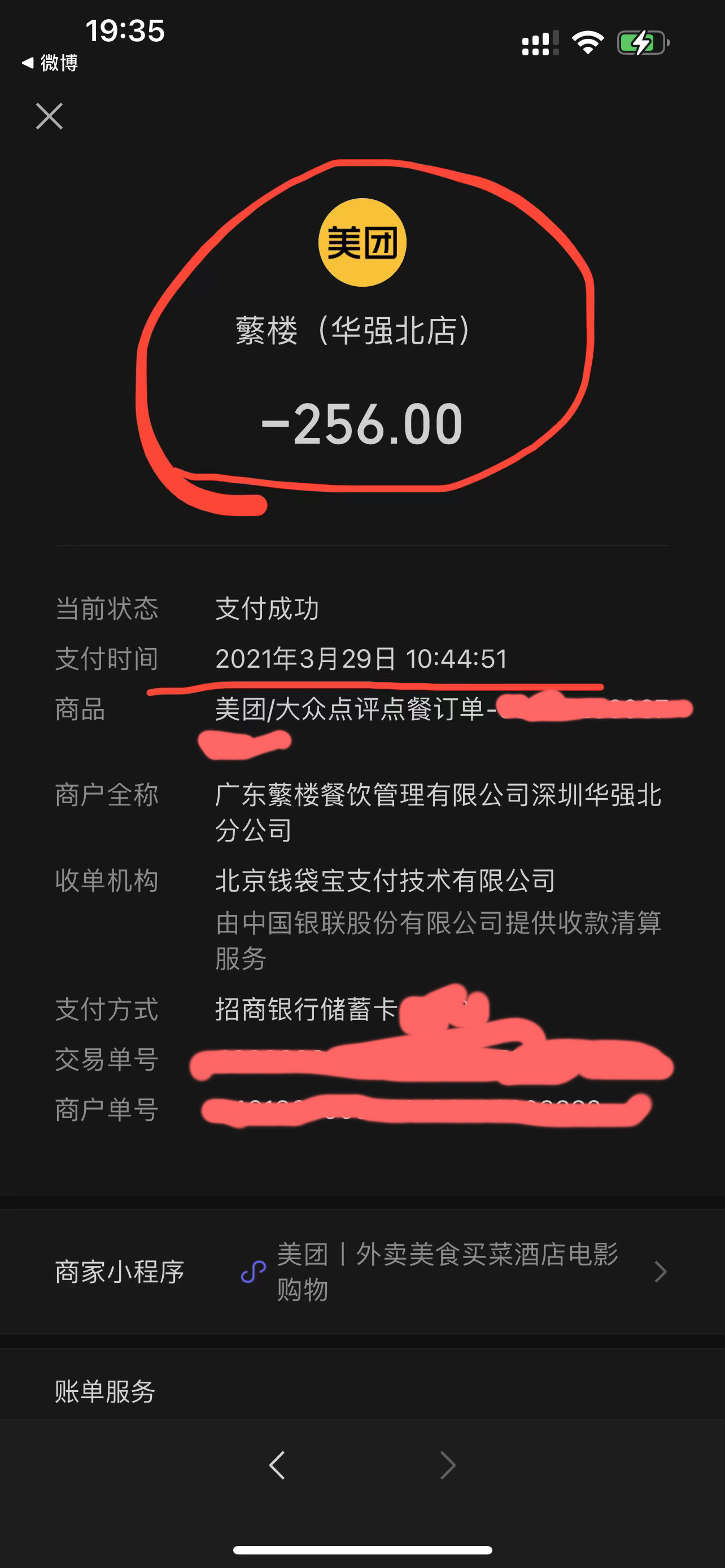
Task: Close the payment detail page
Action: tap(49, 116)
